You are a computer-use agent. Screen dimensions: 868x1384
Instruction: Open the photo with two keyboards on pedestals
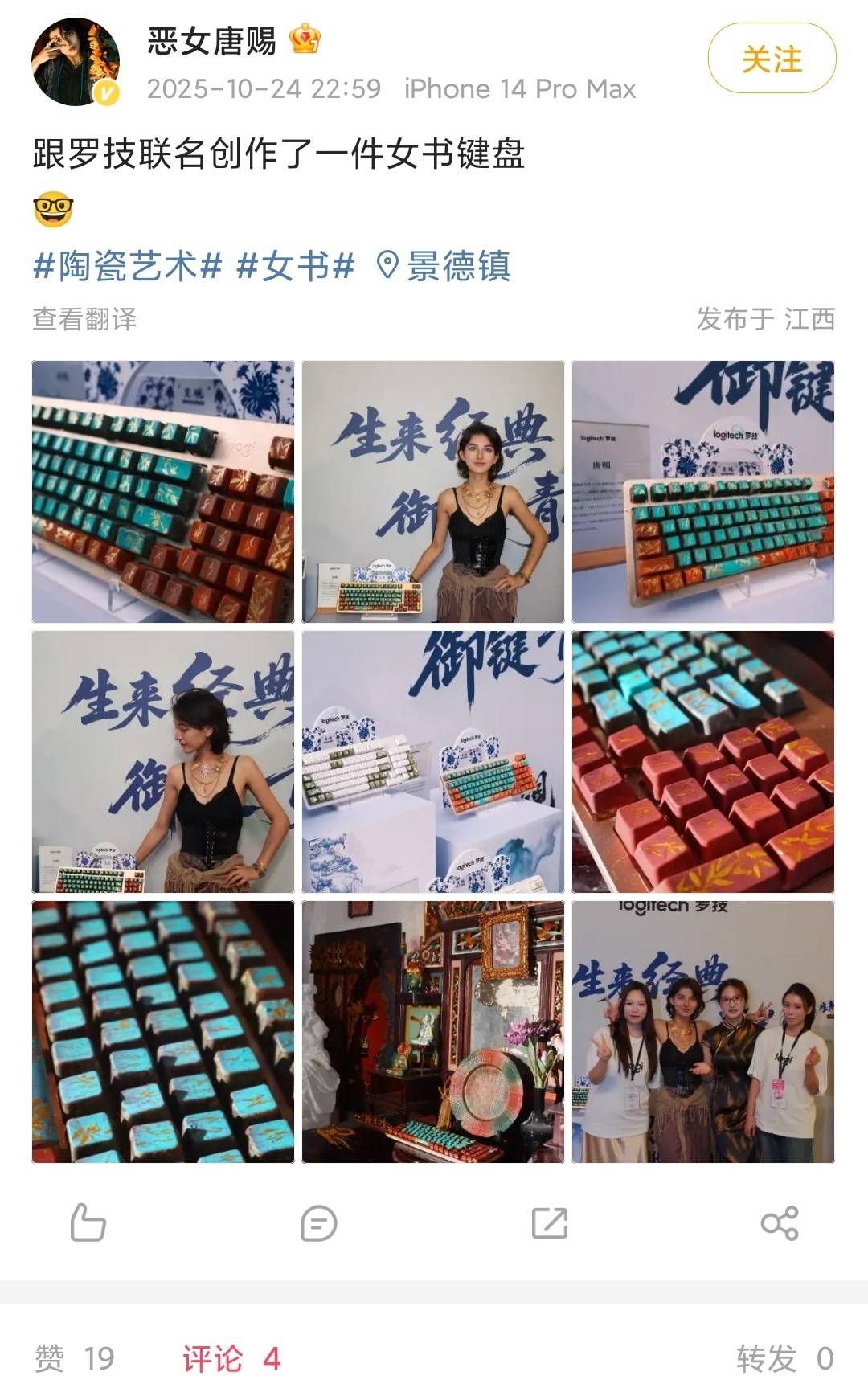tap(433, 761)
